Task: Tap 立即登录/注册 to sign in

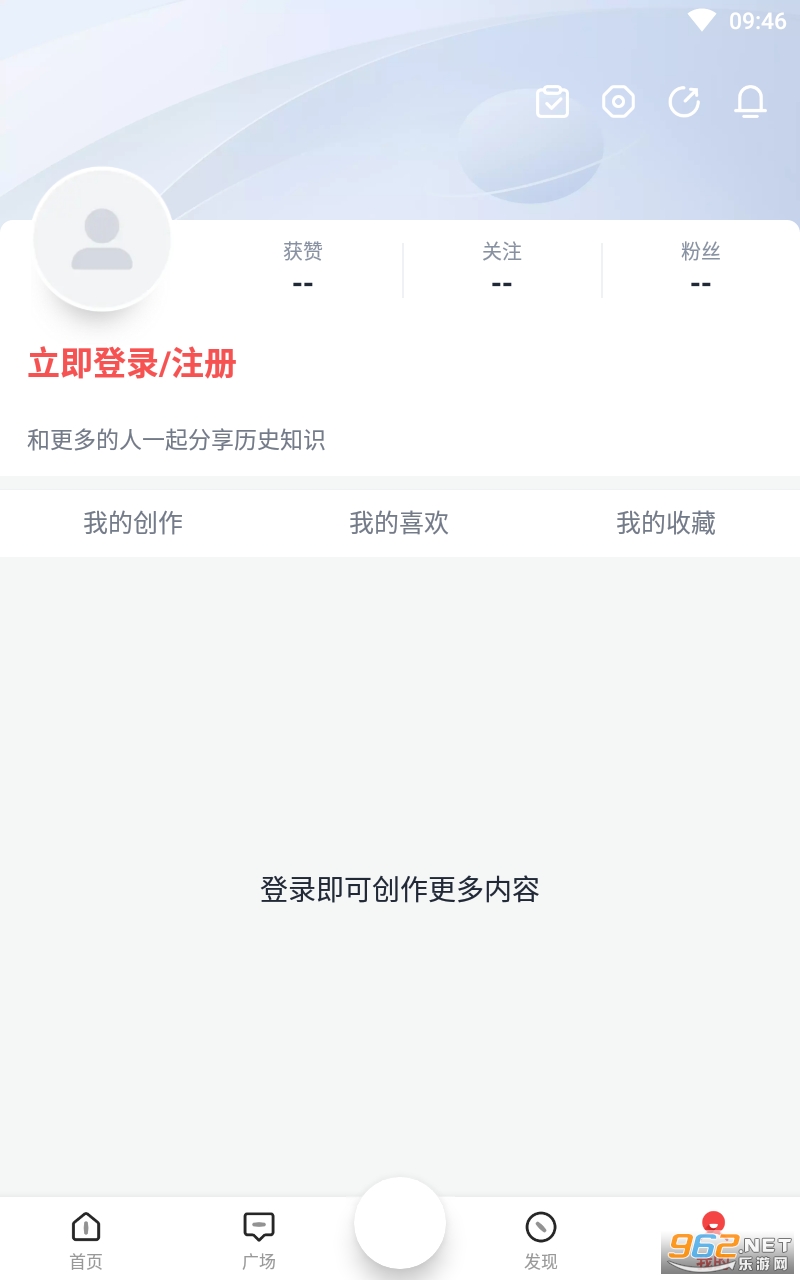Action: tap(132, 364)
